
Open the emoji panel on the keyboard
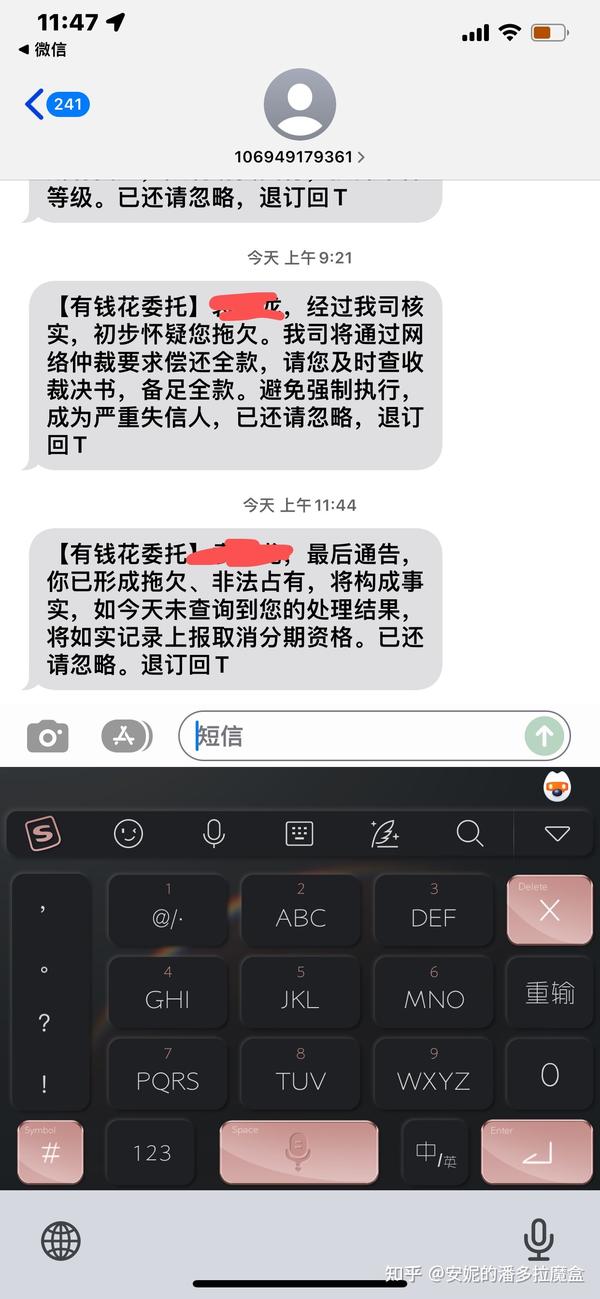pyautogui.click(x=128, y=833)
